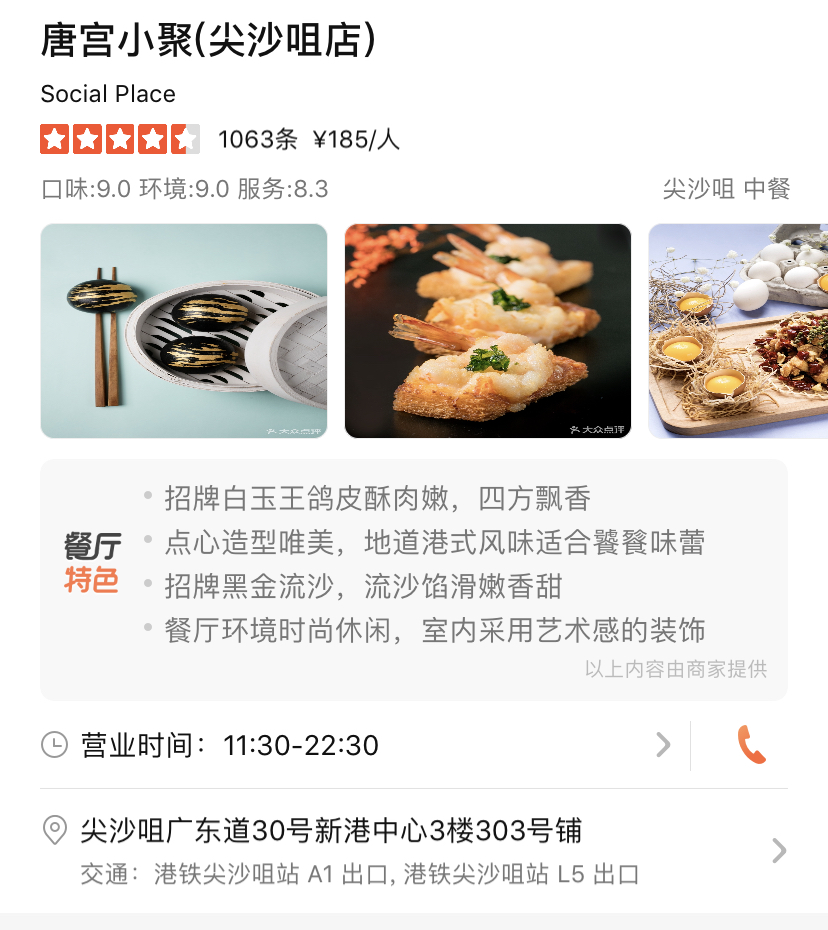Click the location pin icon near the address
The height and width of the screenshot is (930, 828).
point(57,830)
